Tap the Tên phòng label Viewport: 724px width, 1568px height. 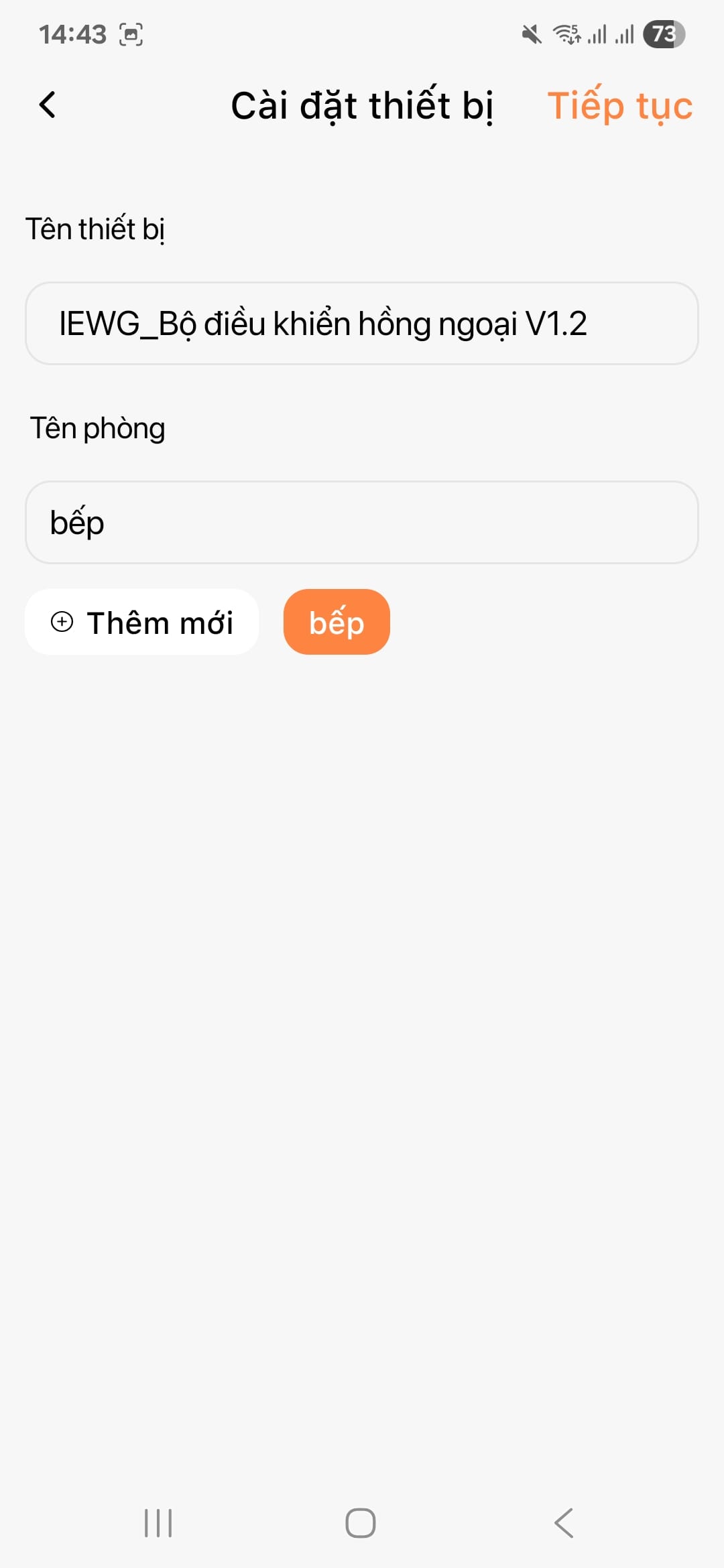click(99, 429)
